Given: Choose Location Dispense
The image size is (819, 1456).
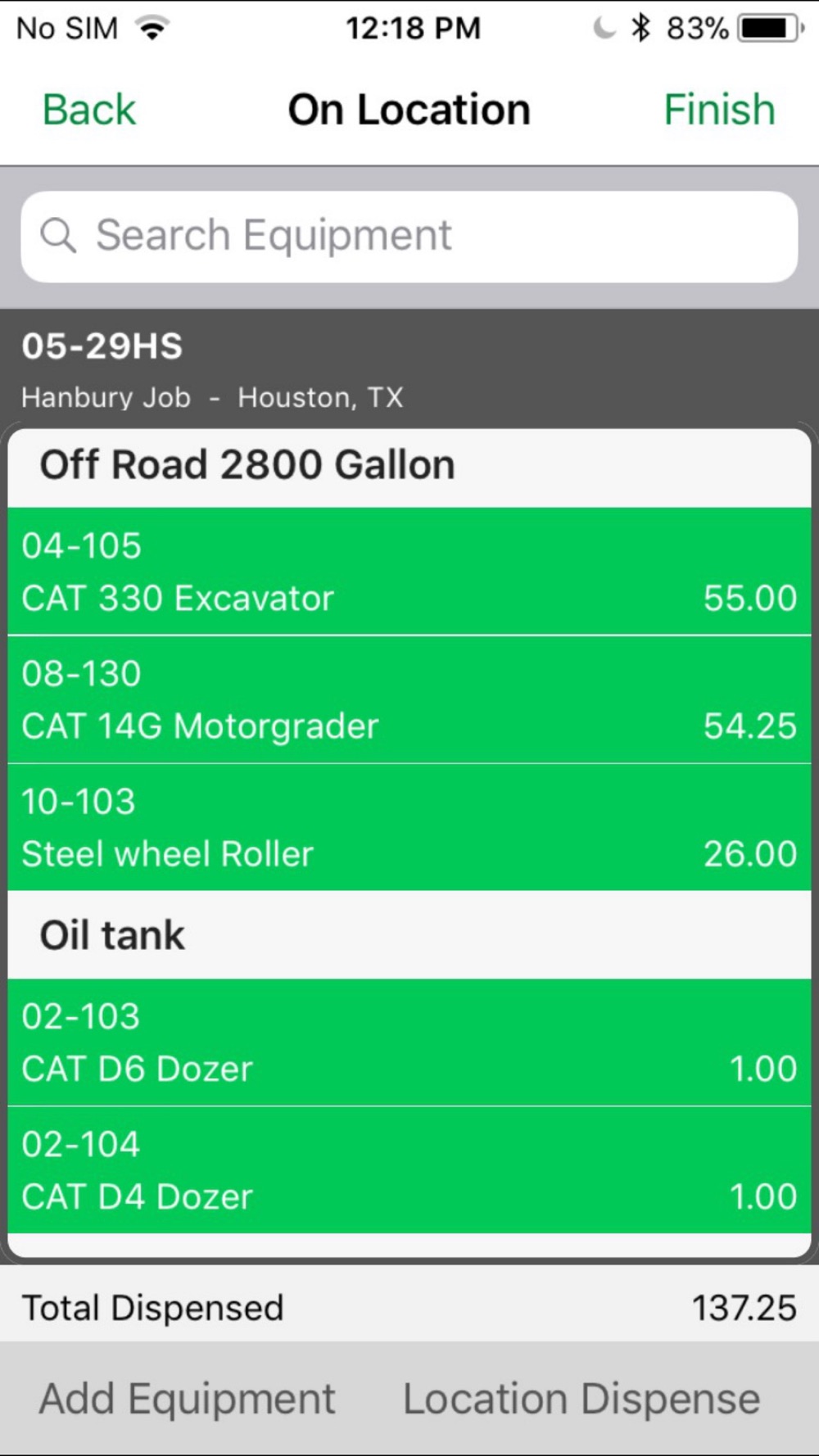Looking at the screenshot, I should [x=581, y=1399].
